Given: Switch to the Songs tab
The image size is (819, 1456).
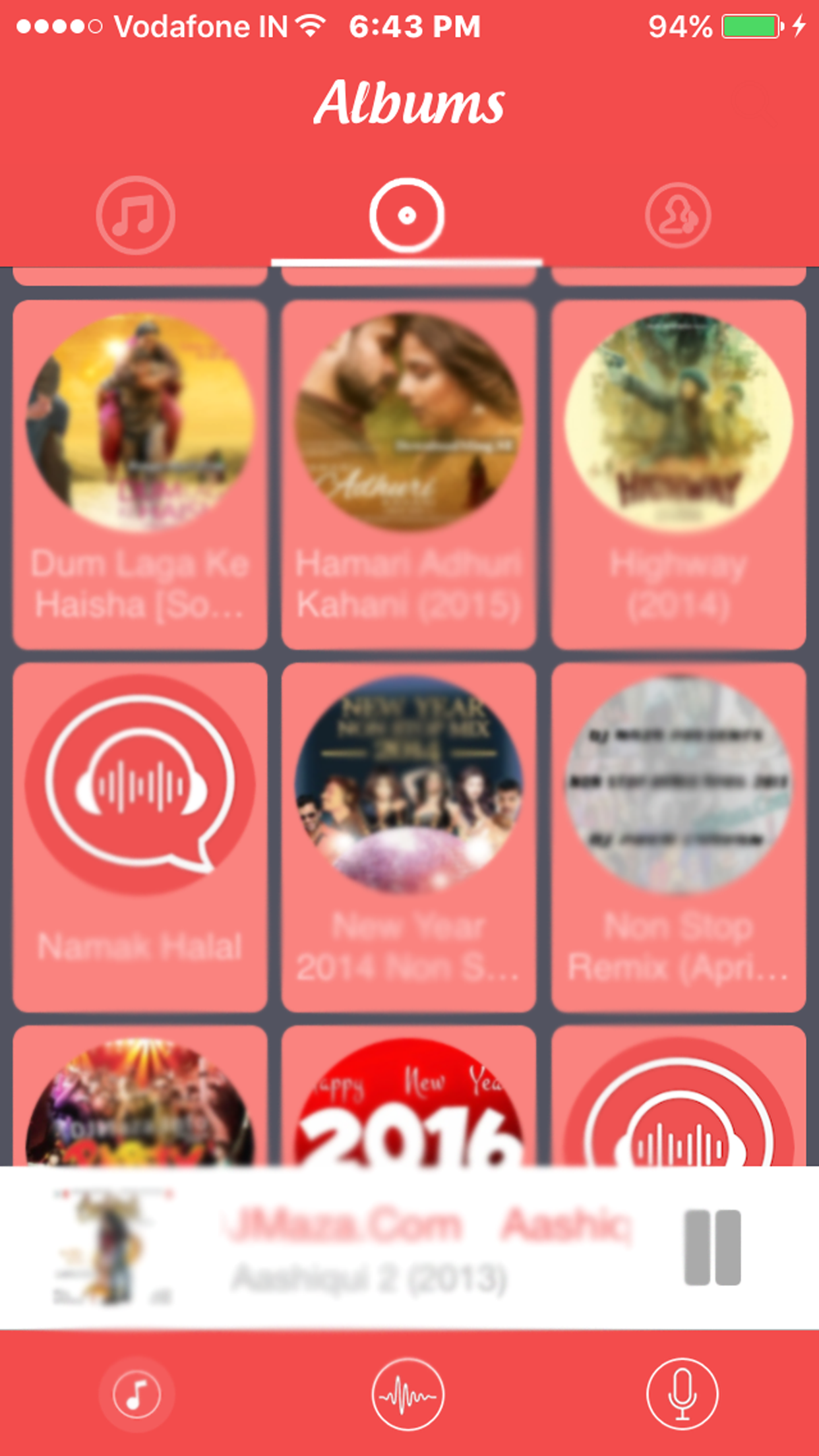Looking at the screenshot, I should click(x=136, y=215).
